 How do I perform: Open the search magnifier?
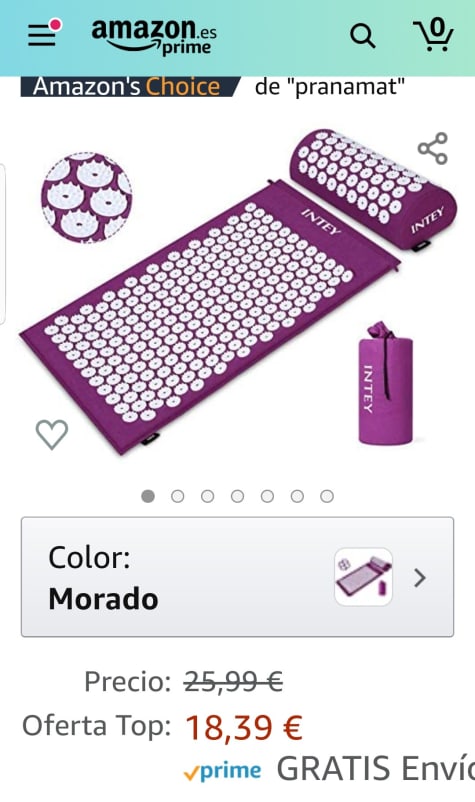[363, 36]
